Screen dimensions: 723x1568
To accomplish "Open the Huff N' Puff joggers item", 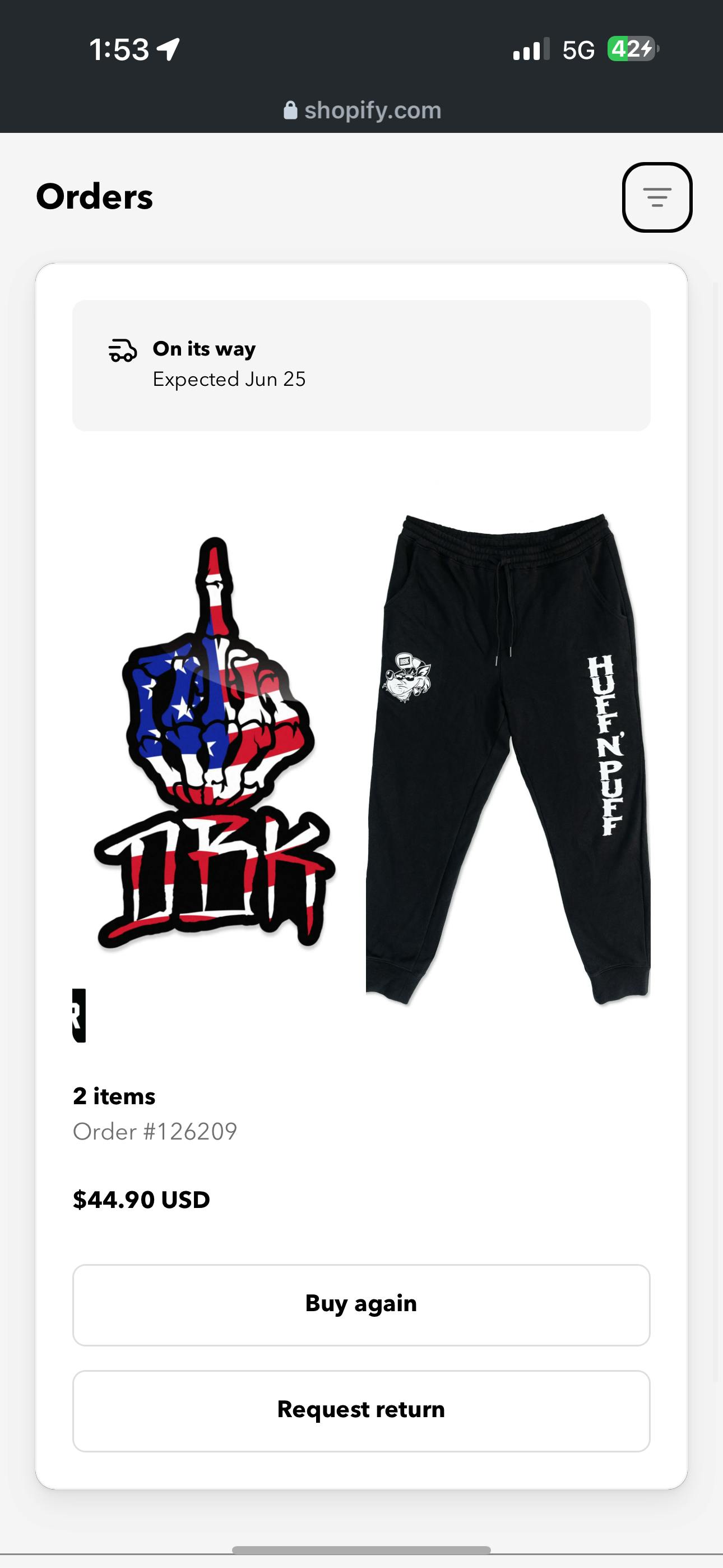I will [x=508, y=758].
